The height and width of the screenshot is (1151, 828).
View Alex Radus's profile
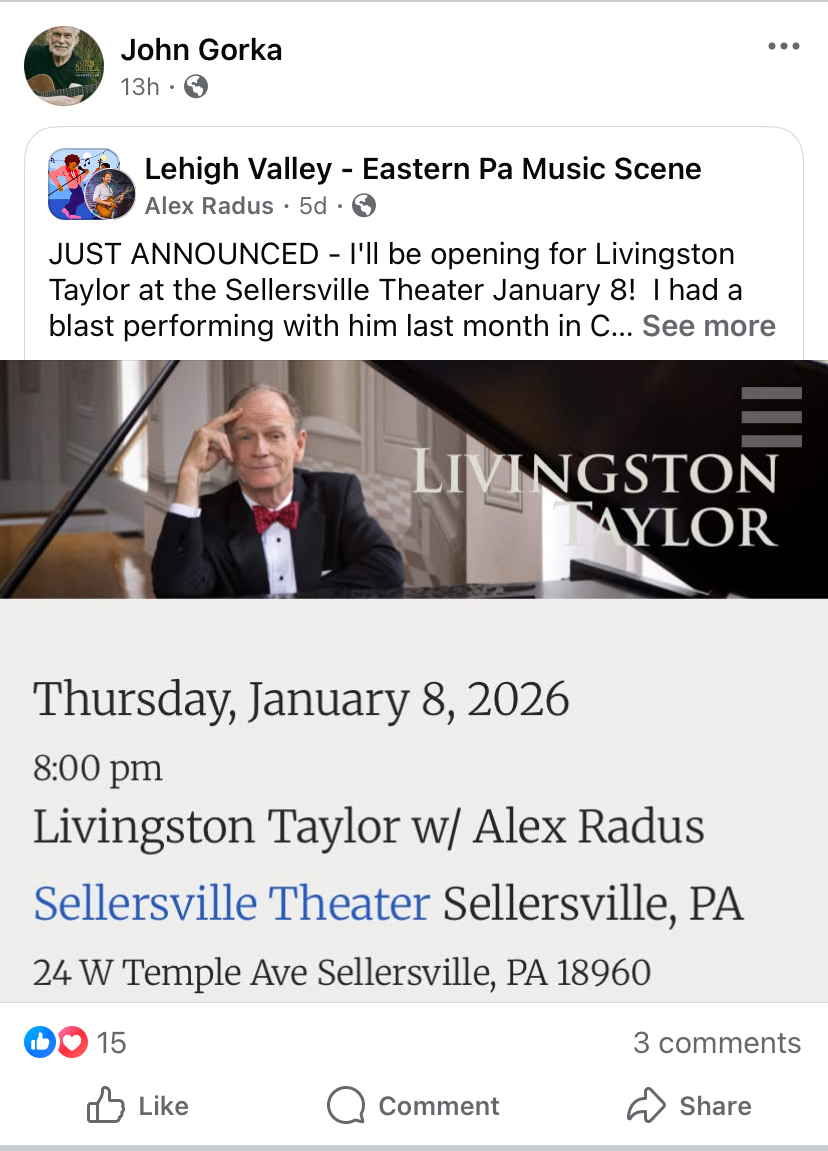(x=209, y=206)
